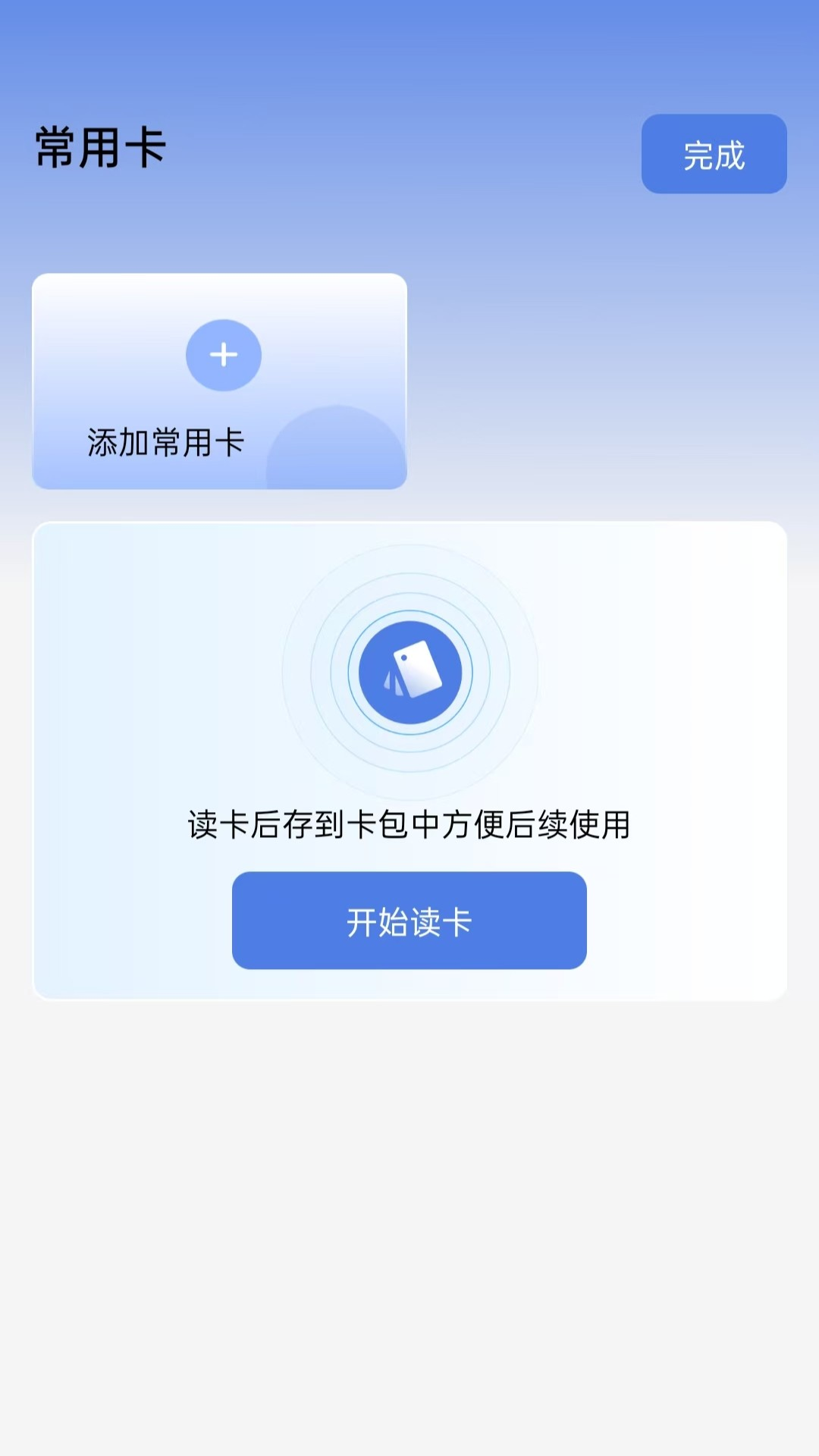Tap the rounded plus symbol on the add tile

click(x=223, y=354)
